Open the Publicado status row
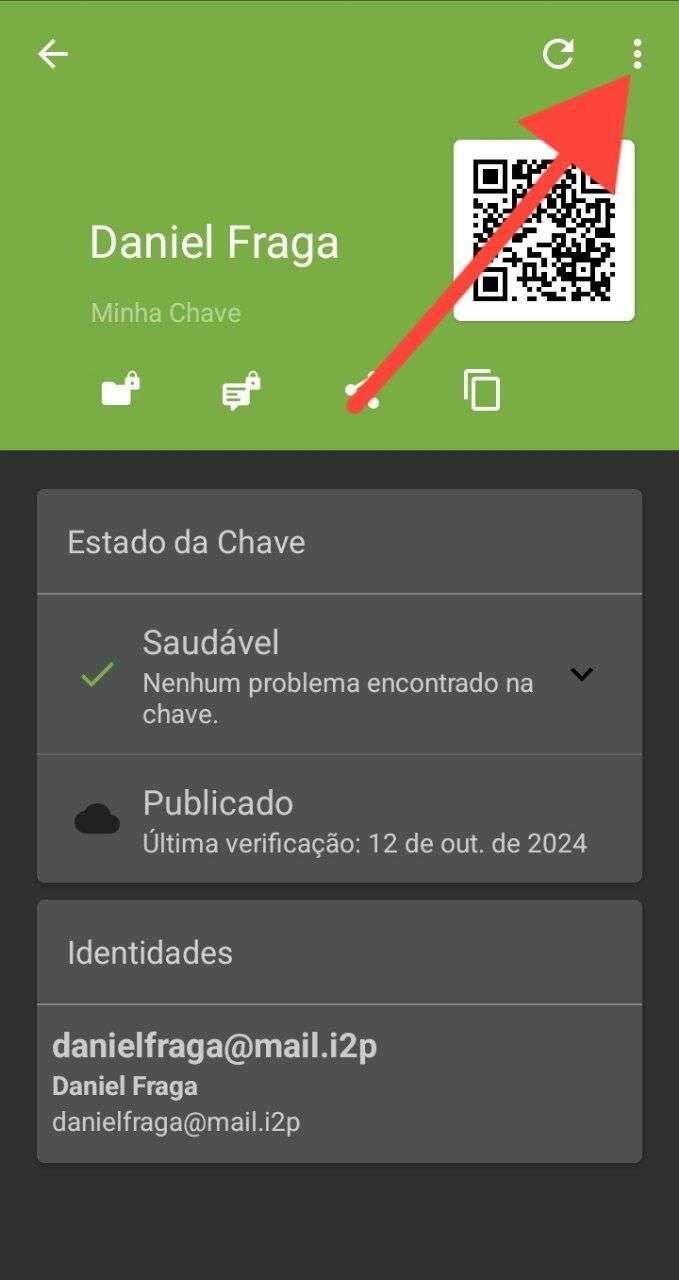679x1280 pixels. (339, 819)
